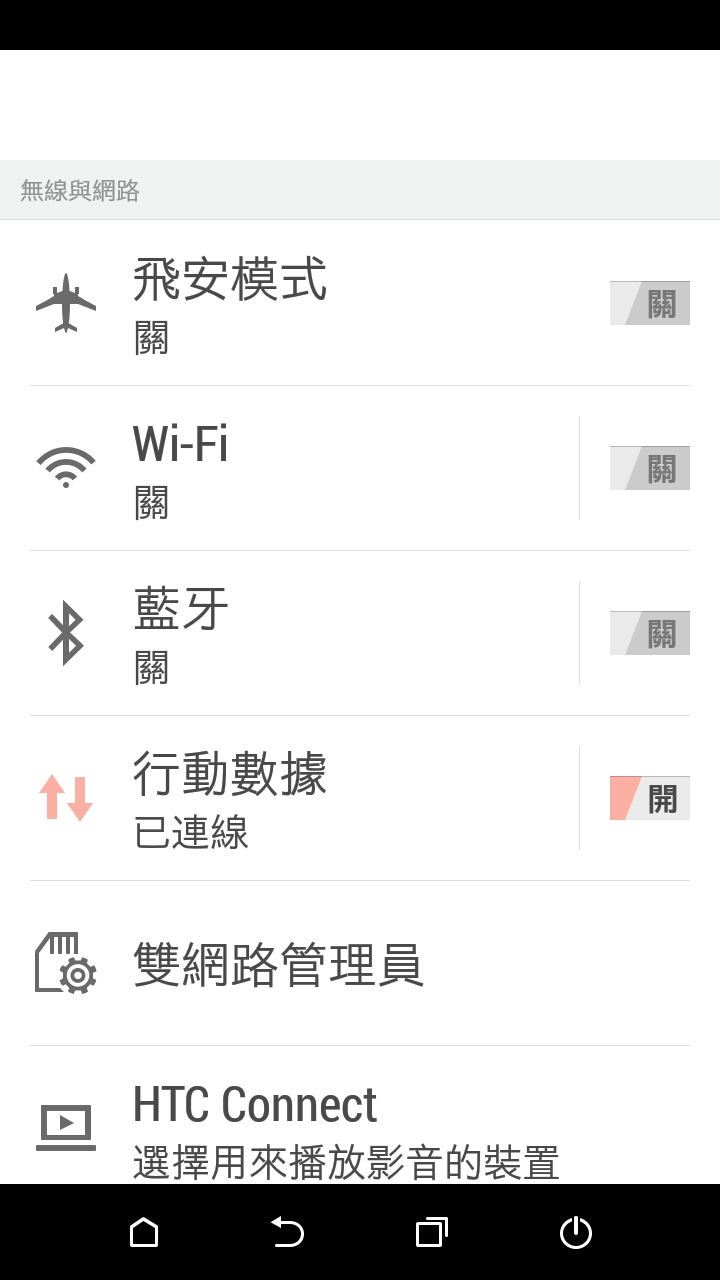Open Wi-Fi settings row

pos(305,468)
